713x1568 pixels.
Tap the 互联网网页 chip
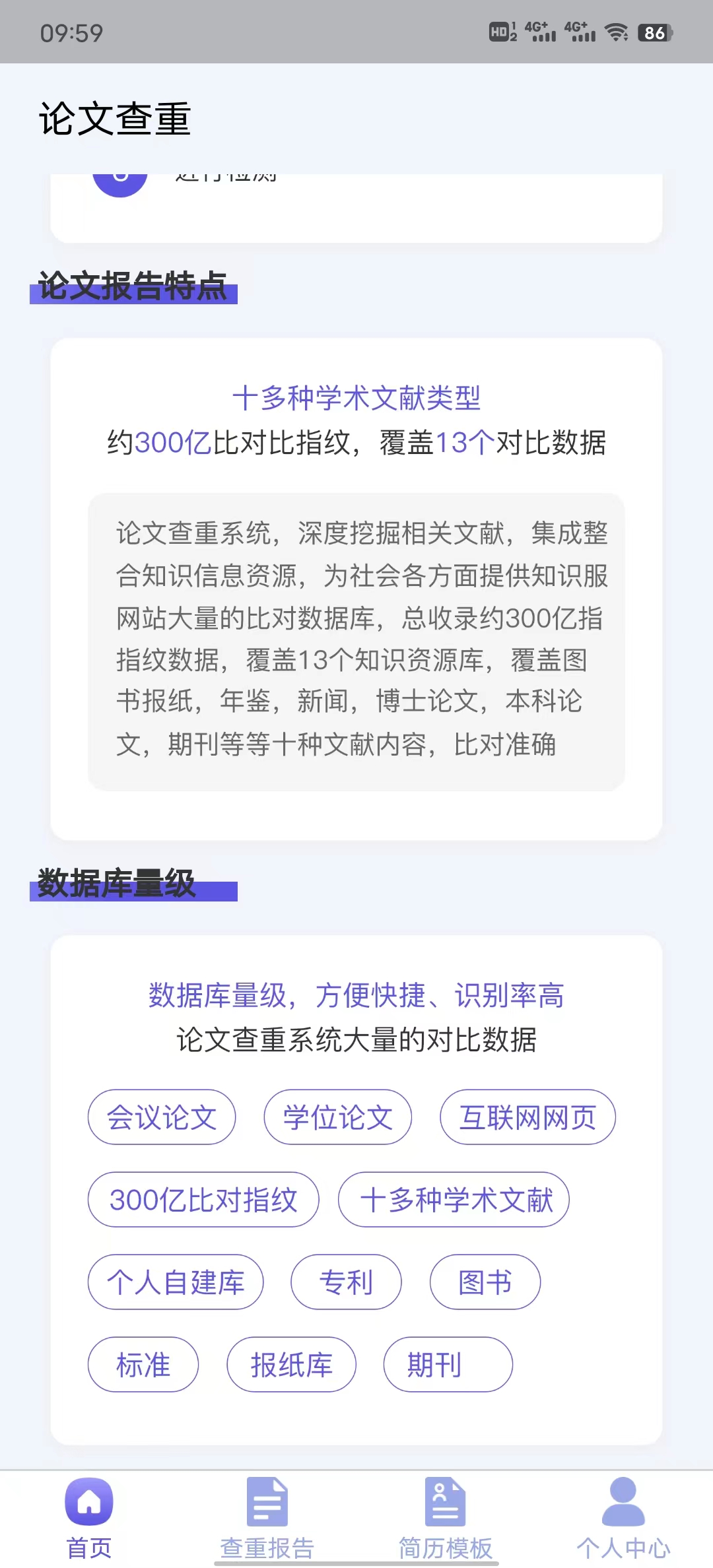click(527, 1117)
